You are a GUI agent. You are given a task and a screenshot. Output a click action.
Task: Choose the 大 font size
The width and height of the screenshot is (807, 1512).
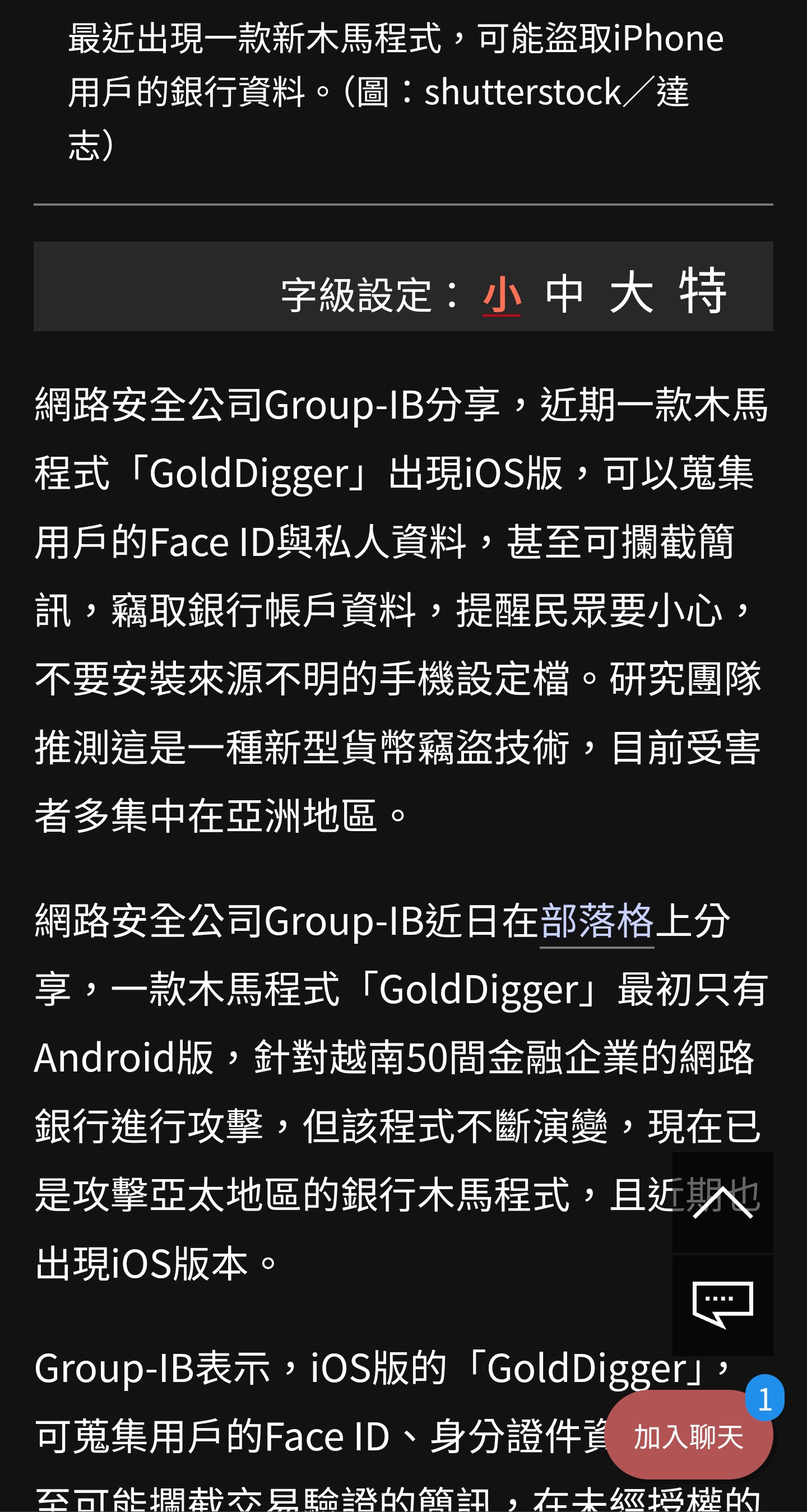pos(631,292)
